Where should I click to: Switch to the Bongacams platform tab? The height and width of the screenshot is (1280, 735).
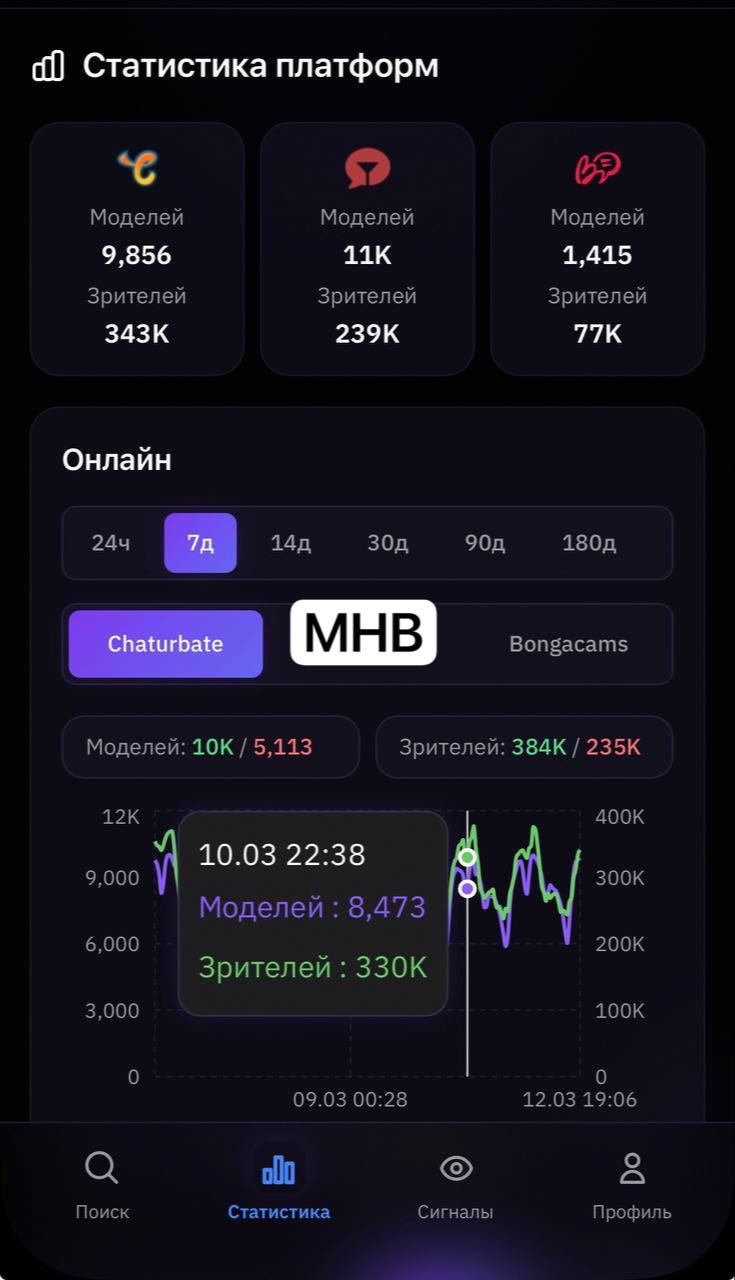pos(568,644)
